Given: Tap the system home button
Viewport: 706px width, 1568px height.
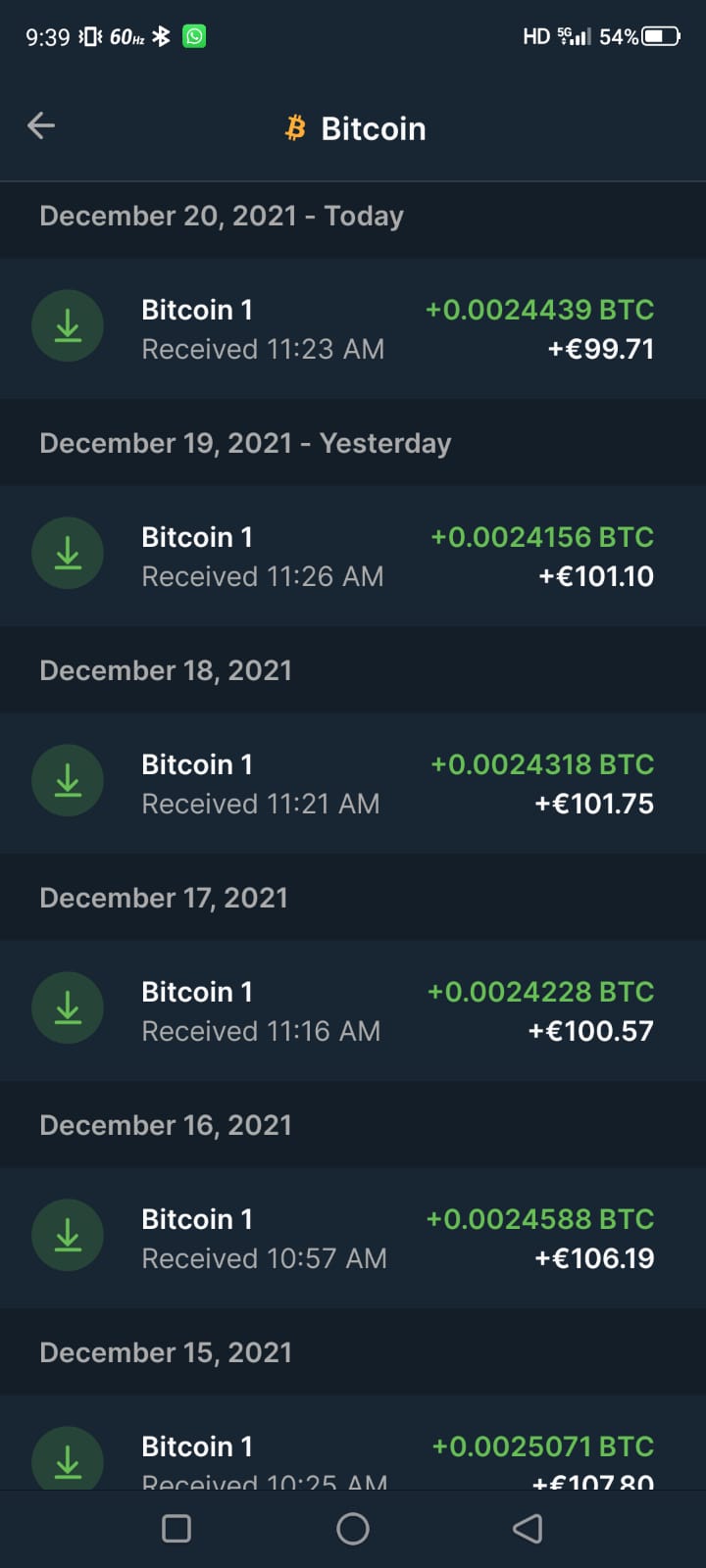Looking at the screenshot, I should click(353, 1529).
